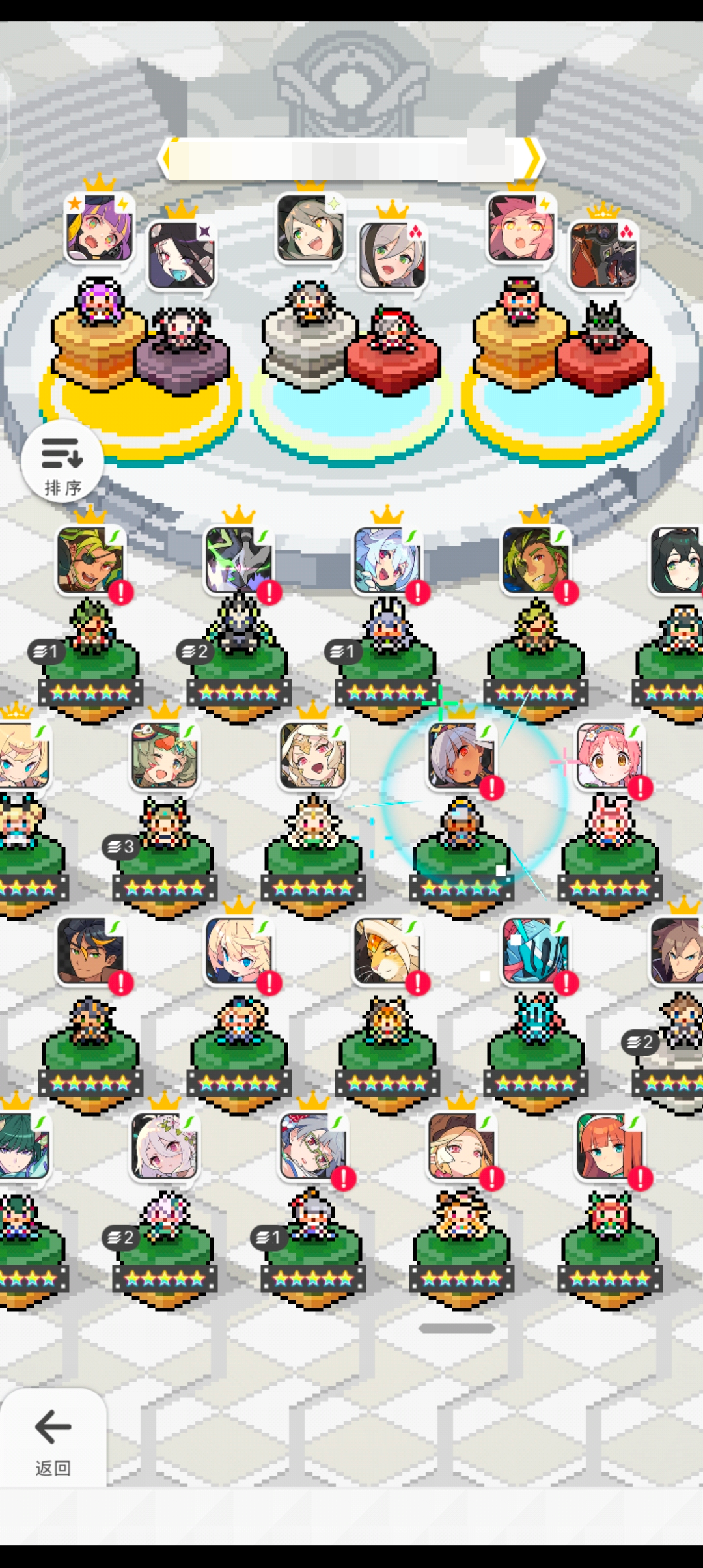Select the orange tiger hero portrait
This screenshot has height=1568, width=703.
click(387, 951)
